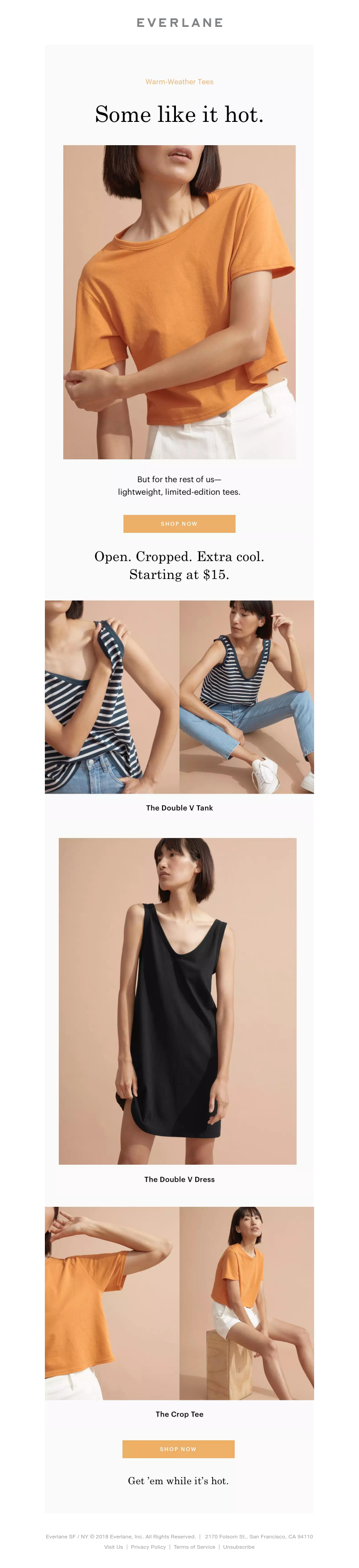Open the Crop Tee photo pair
The width and height of the screenshot is (359, 1568).
coord(179,1303)
